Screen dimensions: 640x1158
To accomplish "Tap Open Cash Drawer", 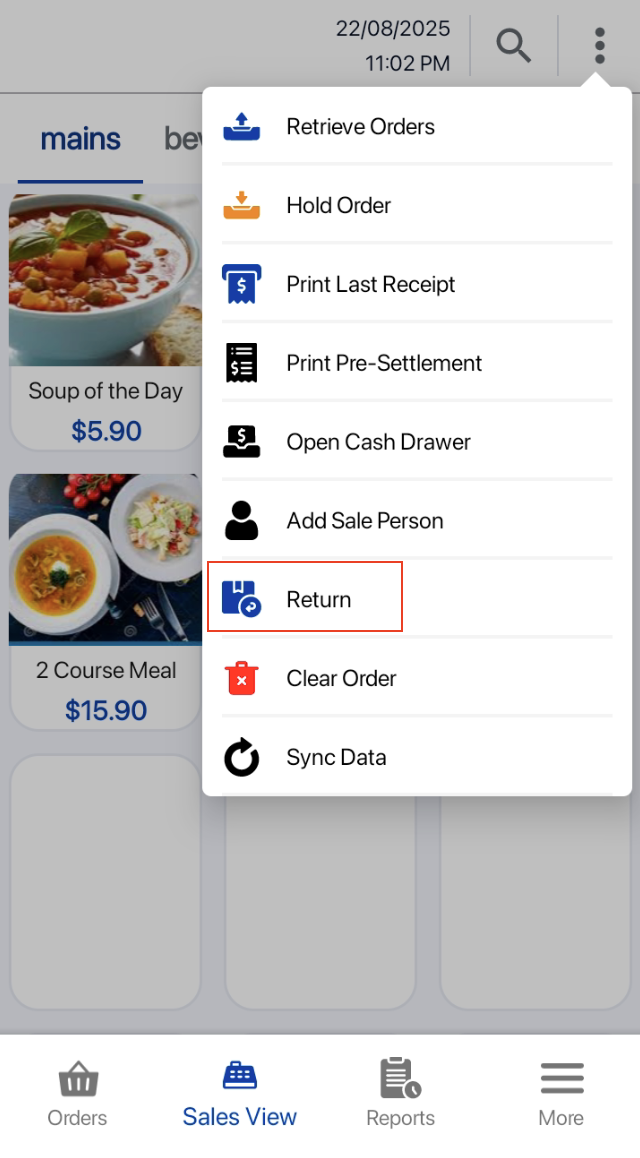I will 378,442.
